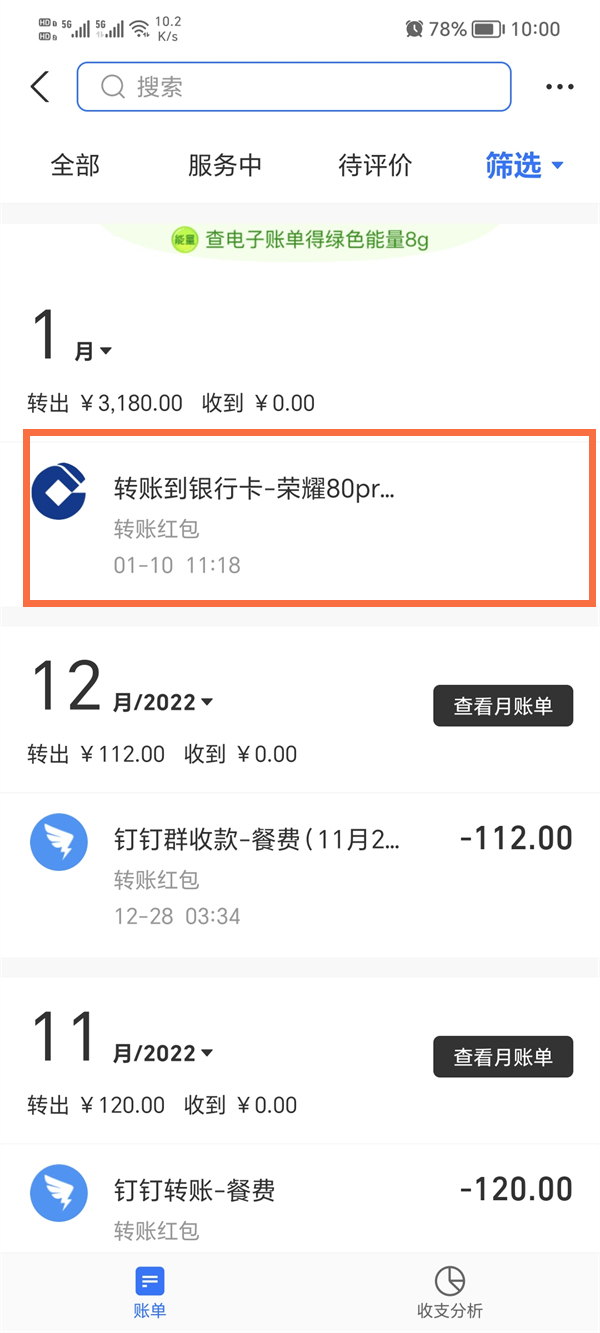
Task: View 查看月账单 for 11月/2022
Action: point(503,1057)
